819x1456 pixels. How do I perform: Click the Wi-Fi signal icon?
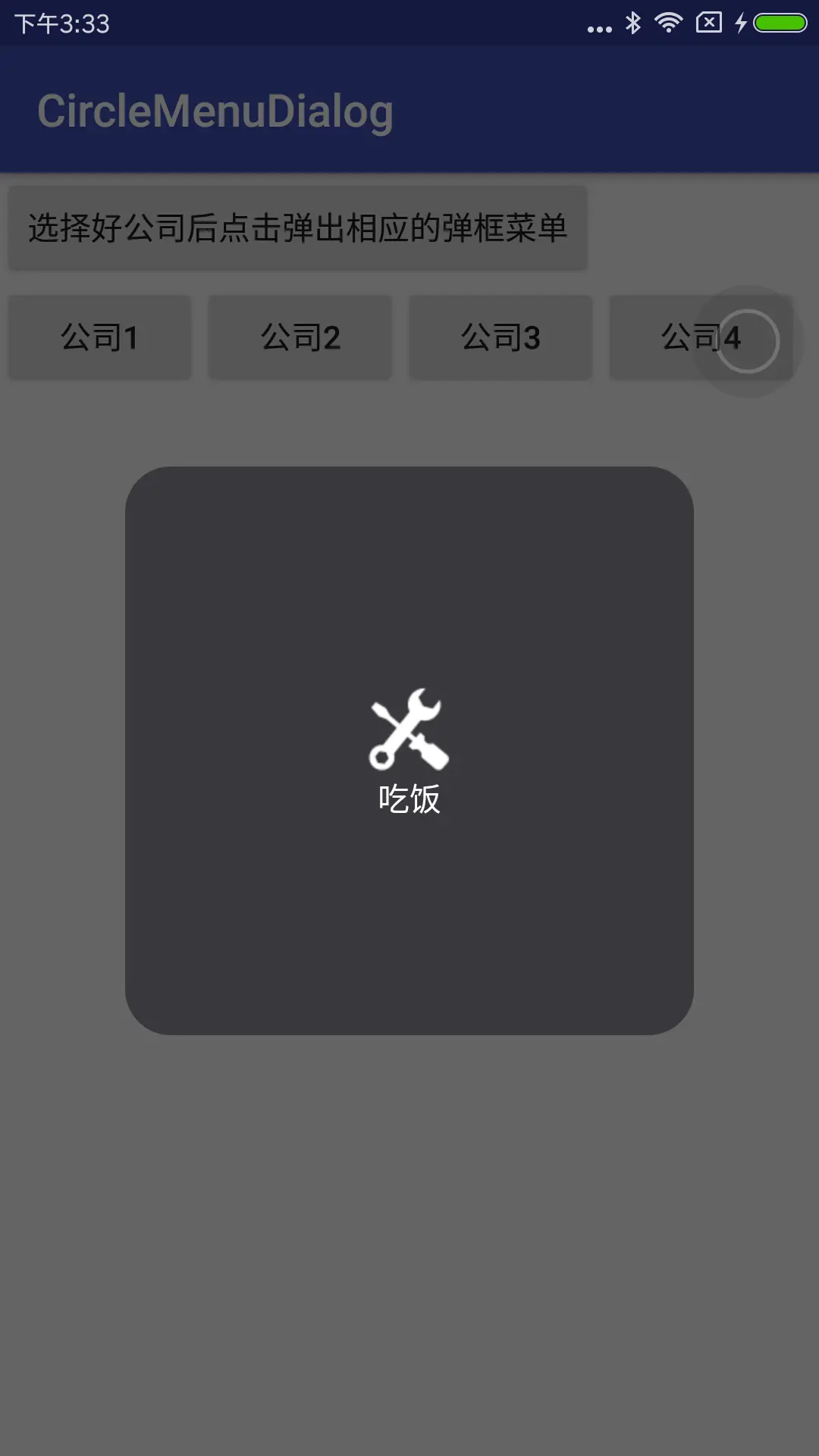(670, 23)
